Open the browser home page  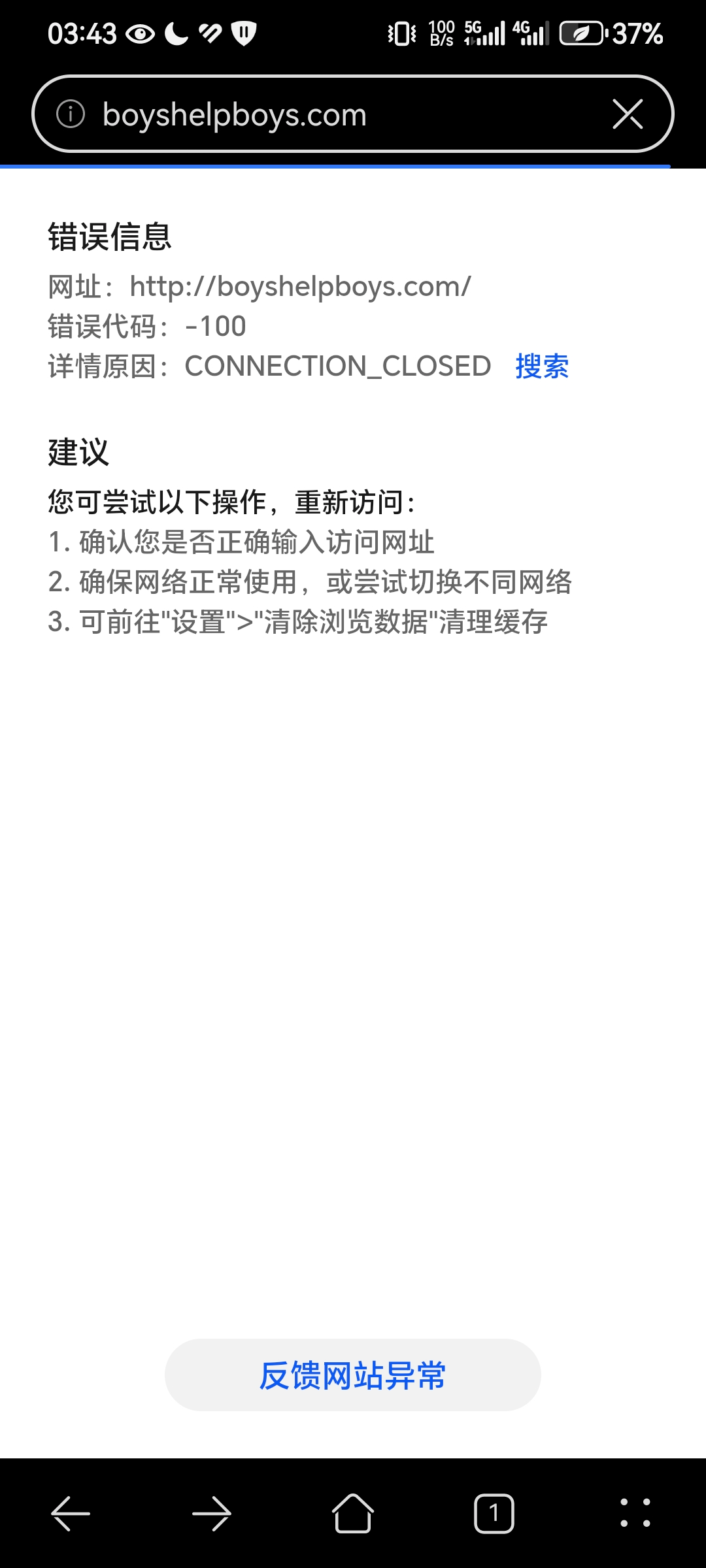pos(353,1513)
